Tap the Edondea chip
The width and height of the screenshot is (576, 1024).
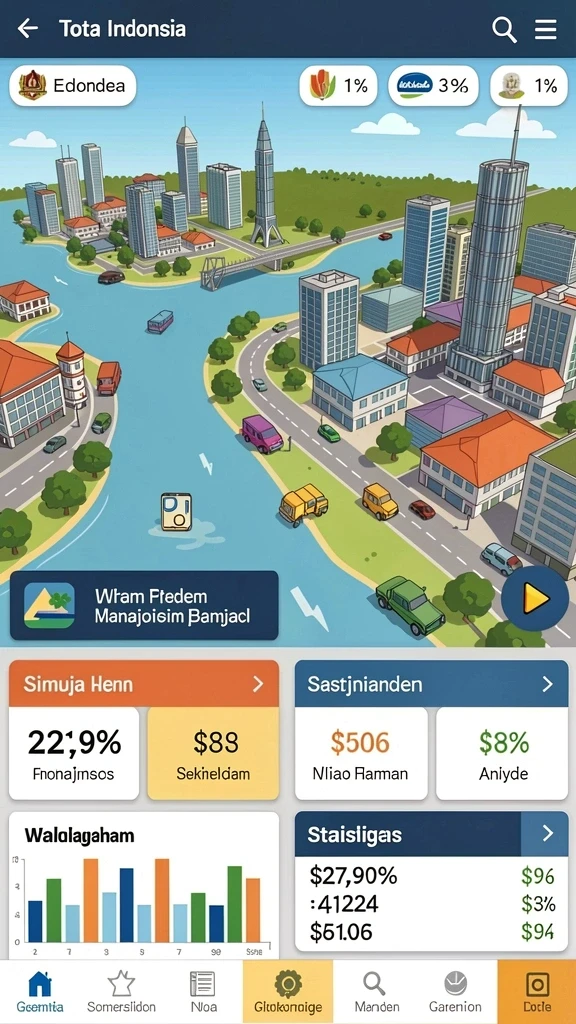[x=72, y=86]
